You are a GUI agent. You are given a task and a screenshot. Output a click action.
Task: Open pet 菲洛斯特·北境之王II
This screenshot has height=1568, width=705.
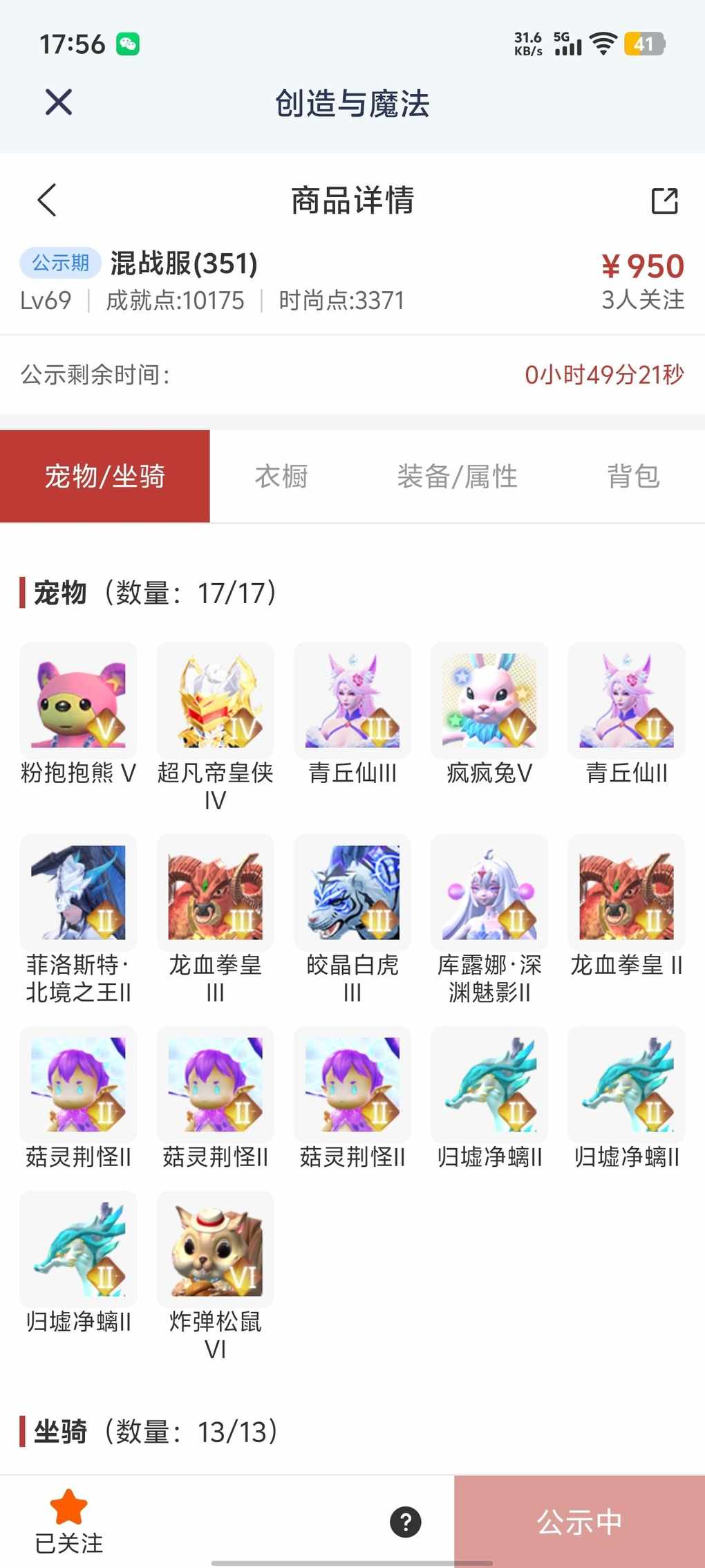(x=78, y=892)
